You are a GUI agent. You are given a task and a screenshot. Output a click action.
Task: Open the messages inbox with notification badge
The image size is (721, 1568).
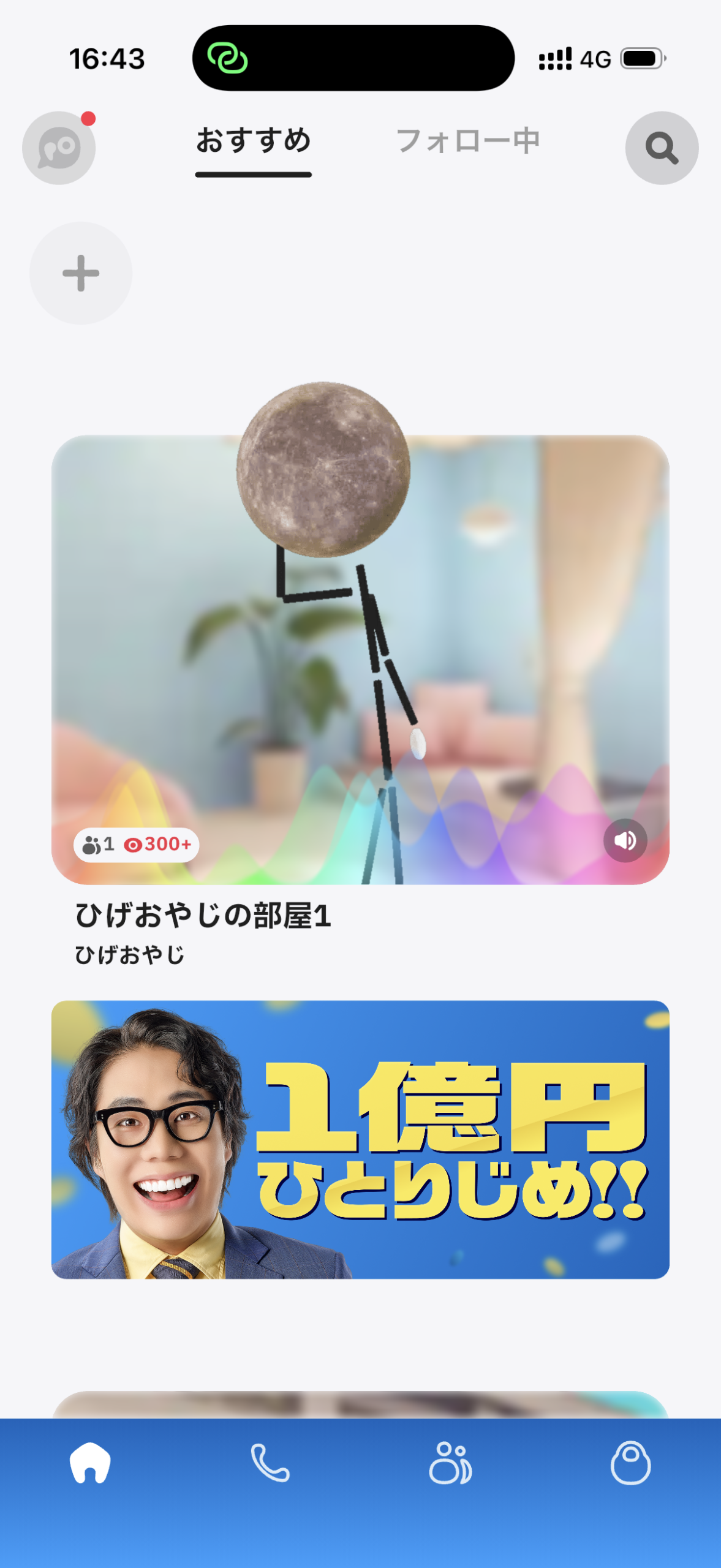(59, 149)
